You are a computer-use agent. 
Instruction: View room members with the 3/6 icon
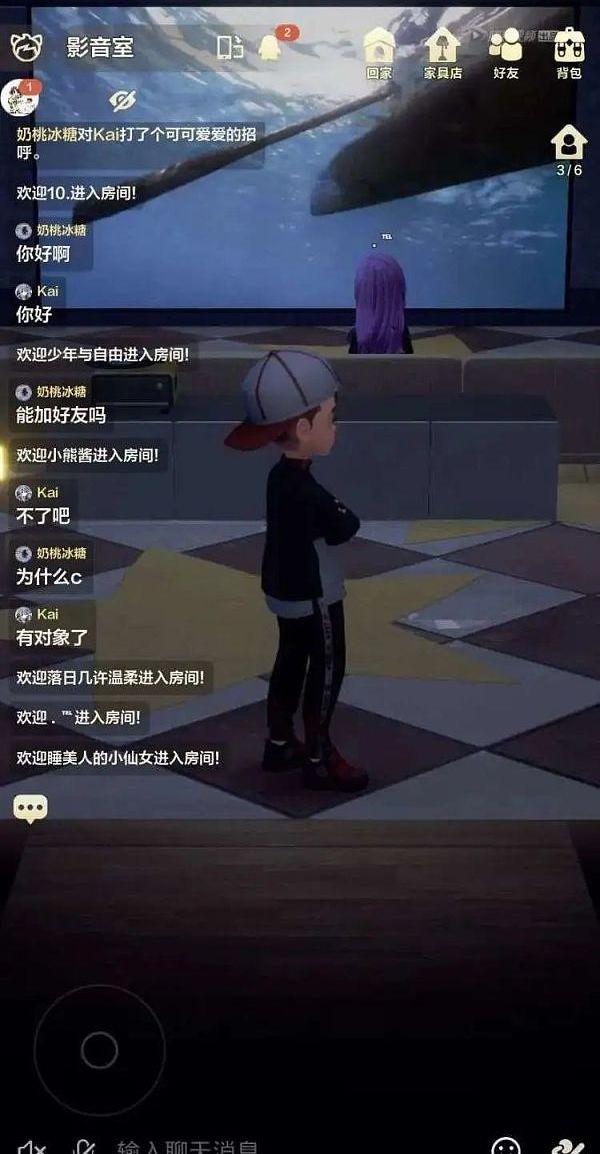pyautogui.click(x=568, y=150)
